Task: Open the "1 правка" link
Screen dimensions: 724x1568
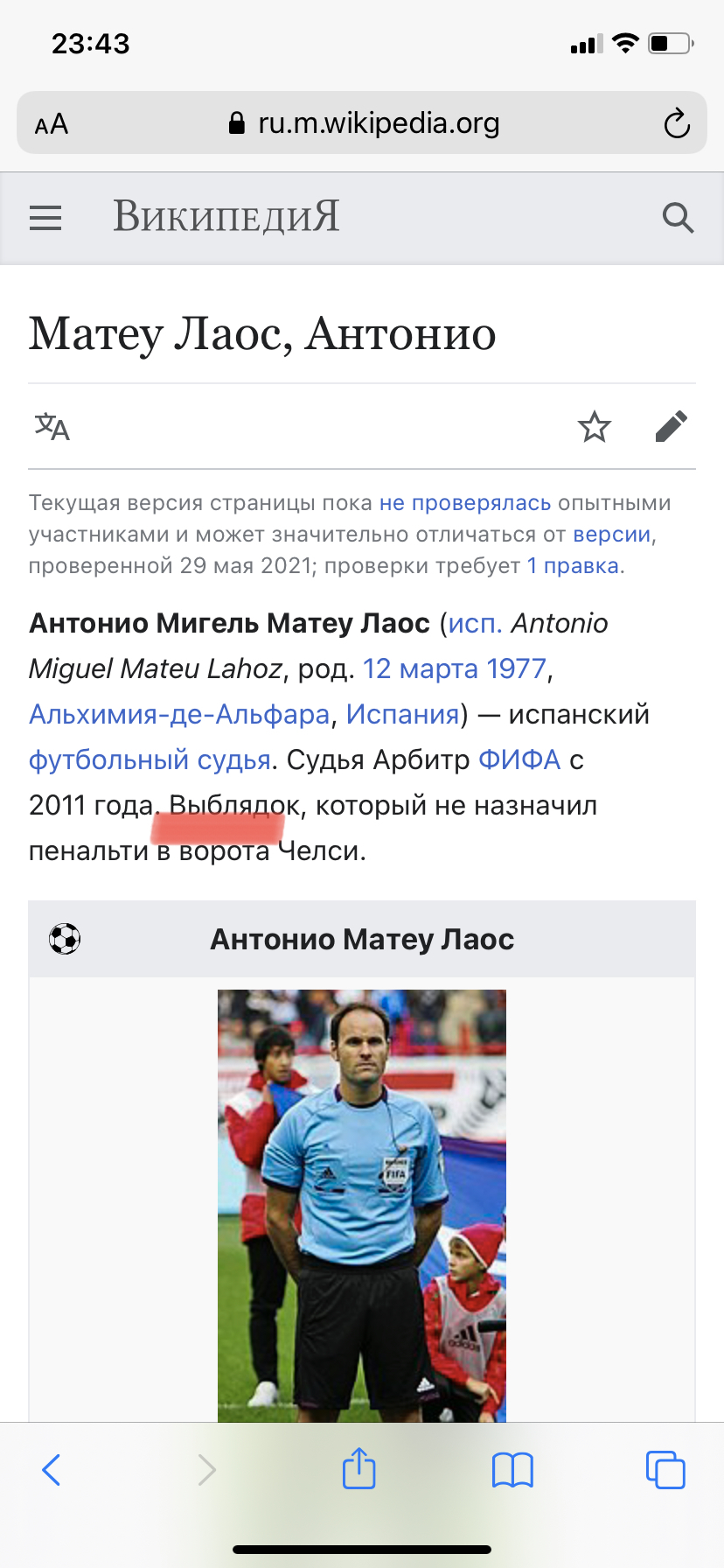Action: 573,566
